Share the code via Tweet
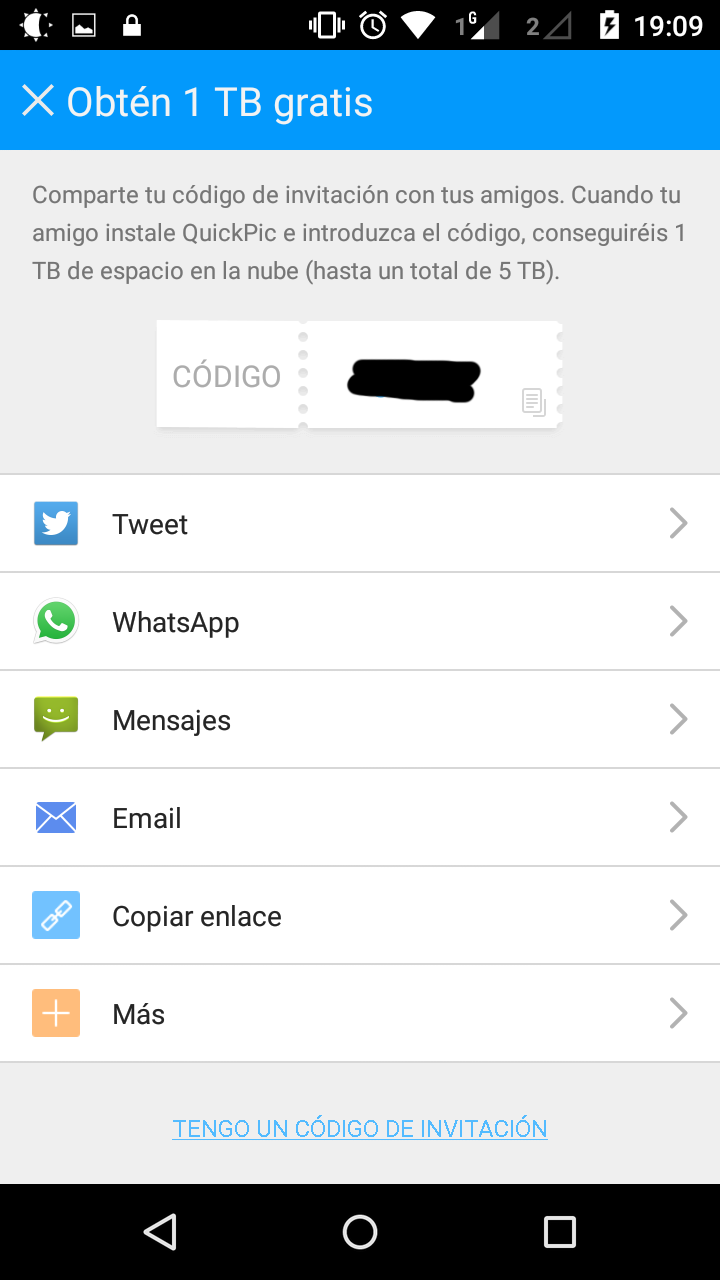The width and height of the screenshot is (720, 1280). point(360,524)
